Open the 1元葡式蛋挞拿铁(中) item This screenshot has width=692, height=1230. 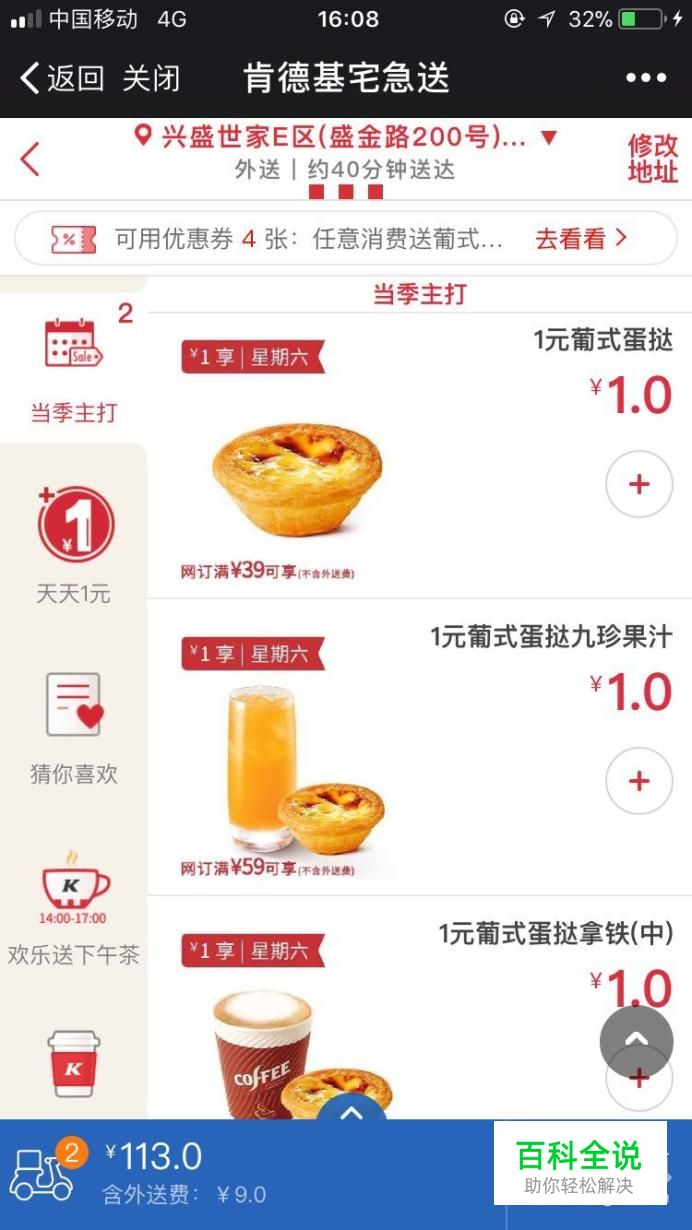[x=555, y=934]
